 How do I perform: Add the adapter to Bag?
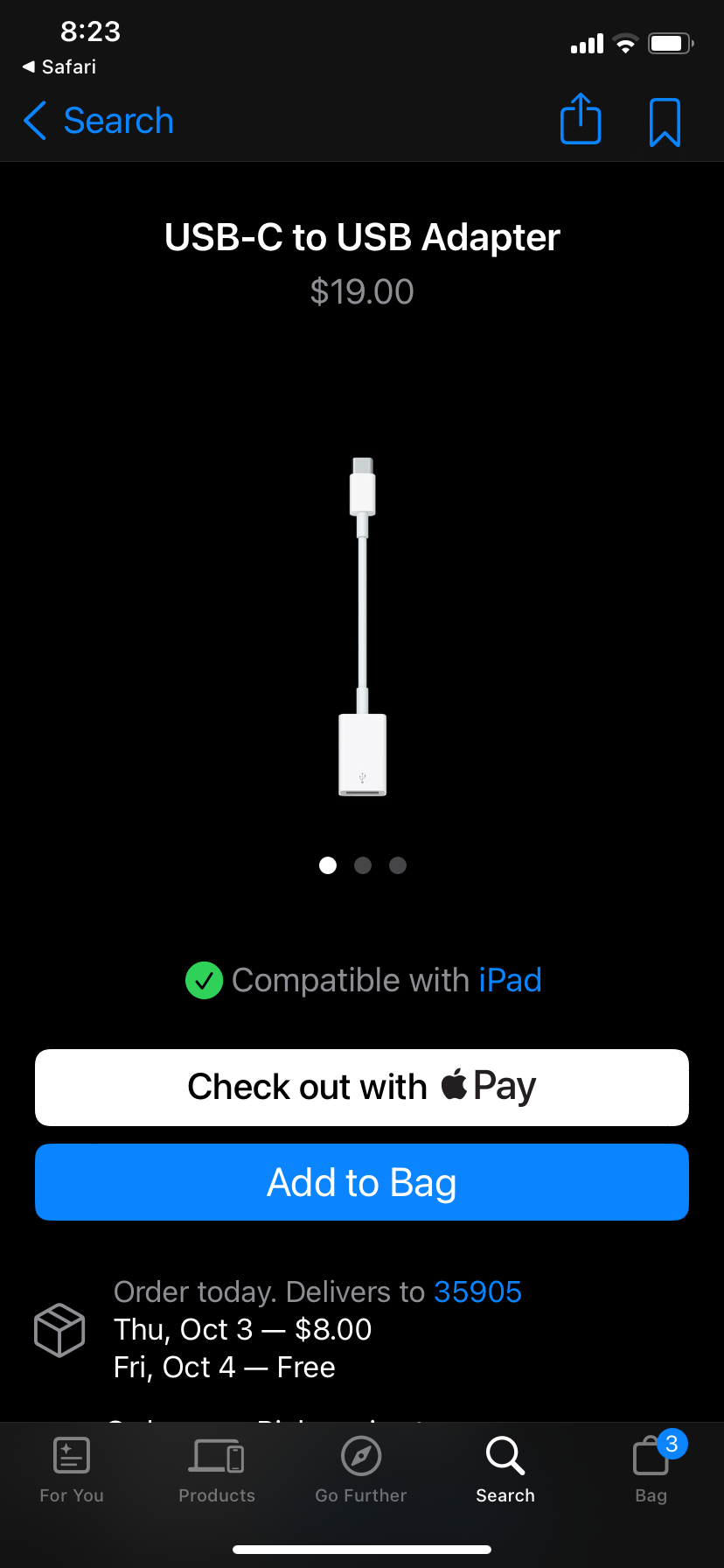click(x=362, y=1182)
